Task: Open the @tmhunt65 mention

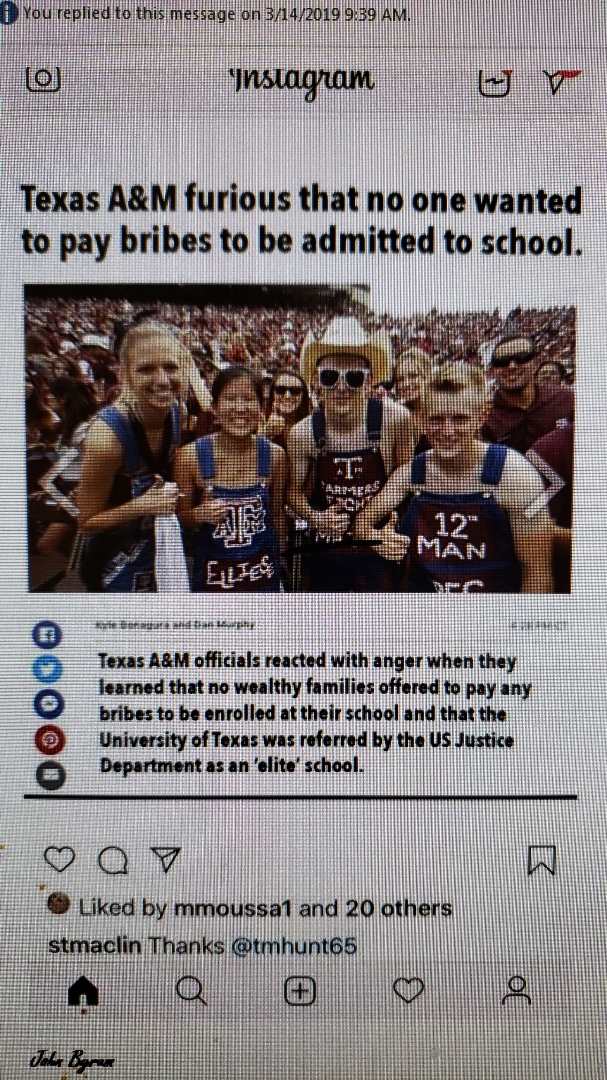Action: pyautogui.click(x=293, y=945)
